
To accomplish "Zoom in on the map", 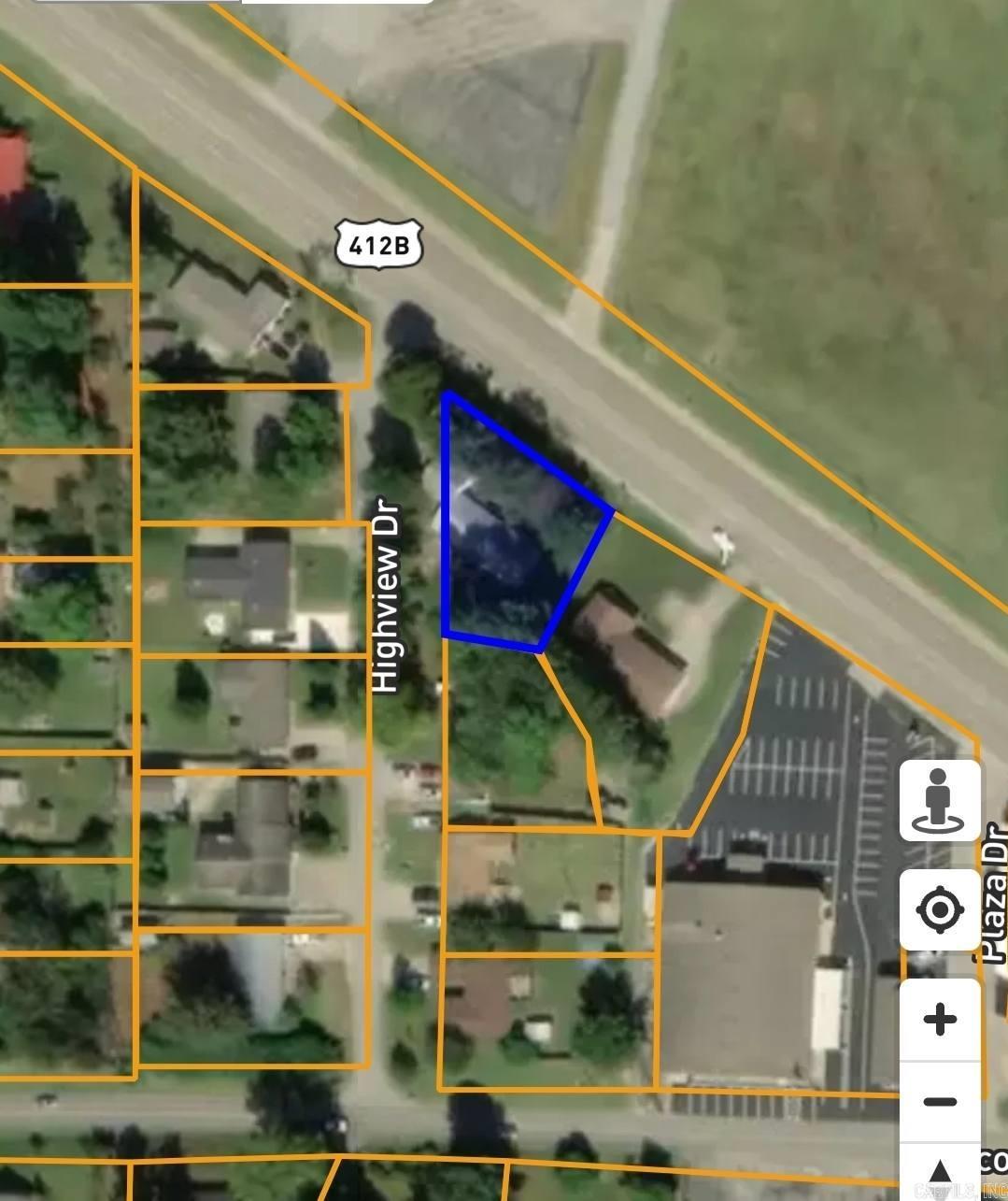I will [940, 1020].
